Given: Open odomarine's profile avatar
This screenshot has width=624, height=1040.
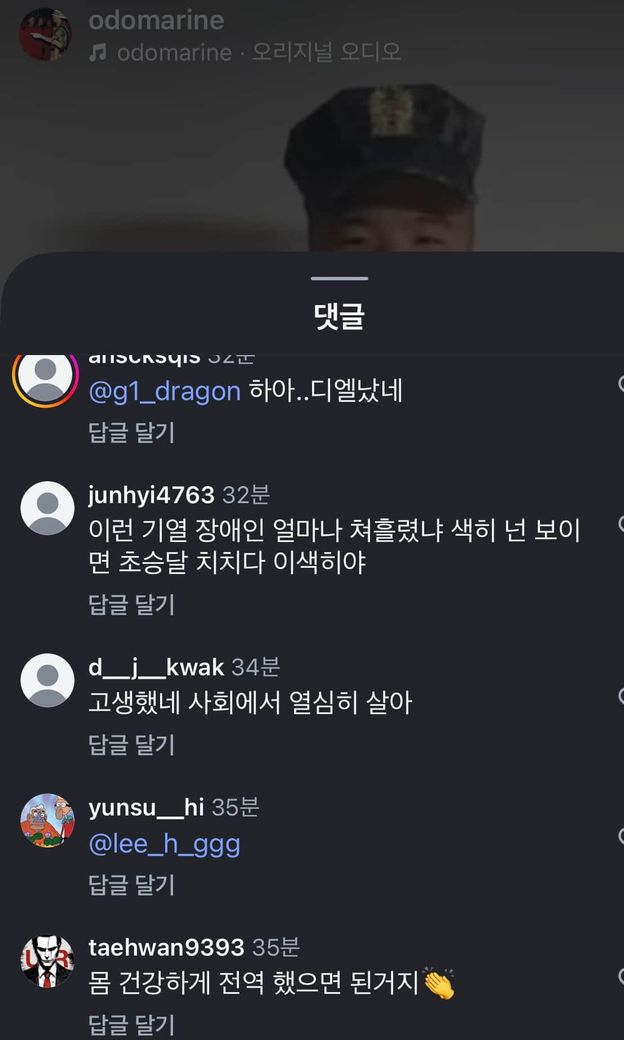Looking at the screenshot, I should (45, 35).
